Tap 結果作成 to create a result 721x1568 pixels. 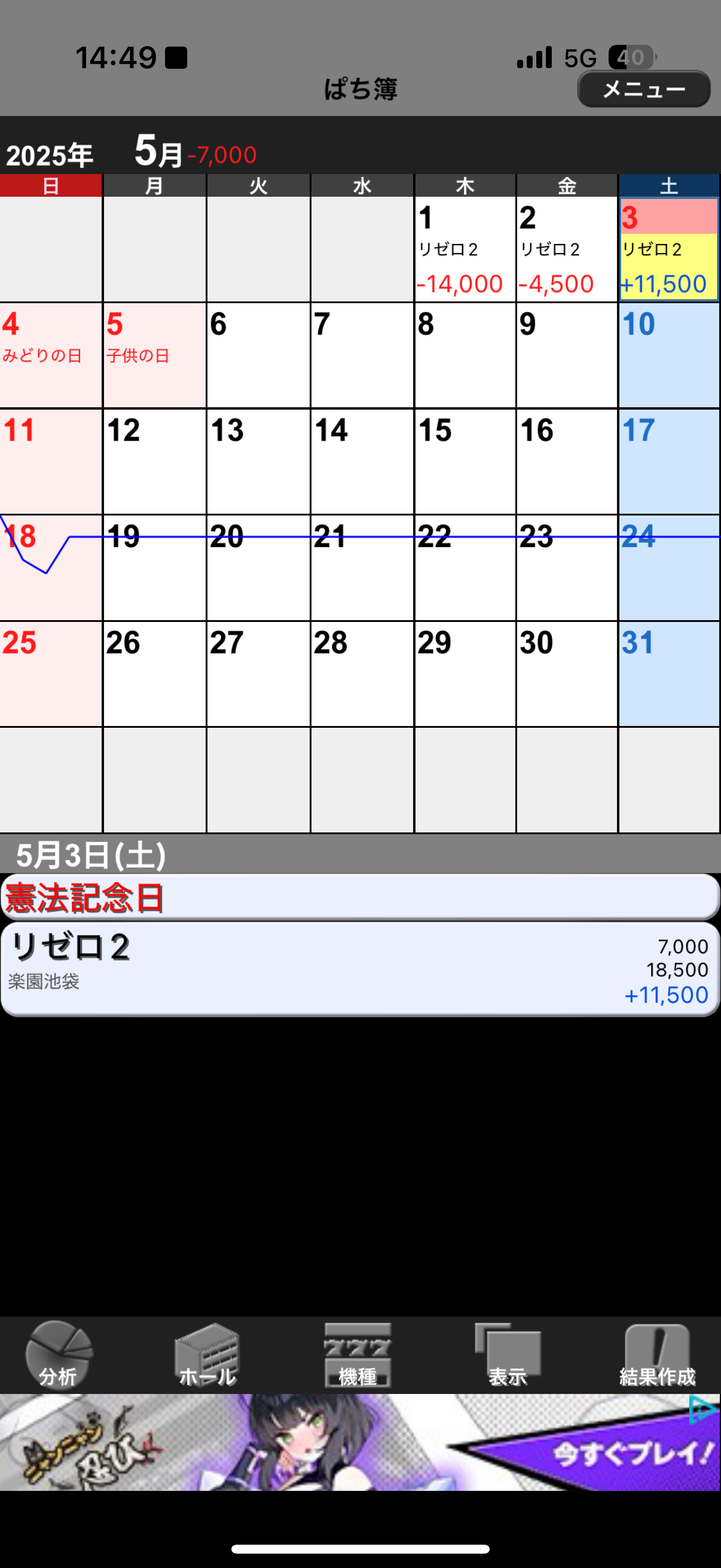[657, 1355]
